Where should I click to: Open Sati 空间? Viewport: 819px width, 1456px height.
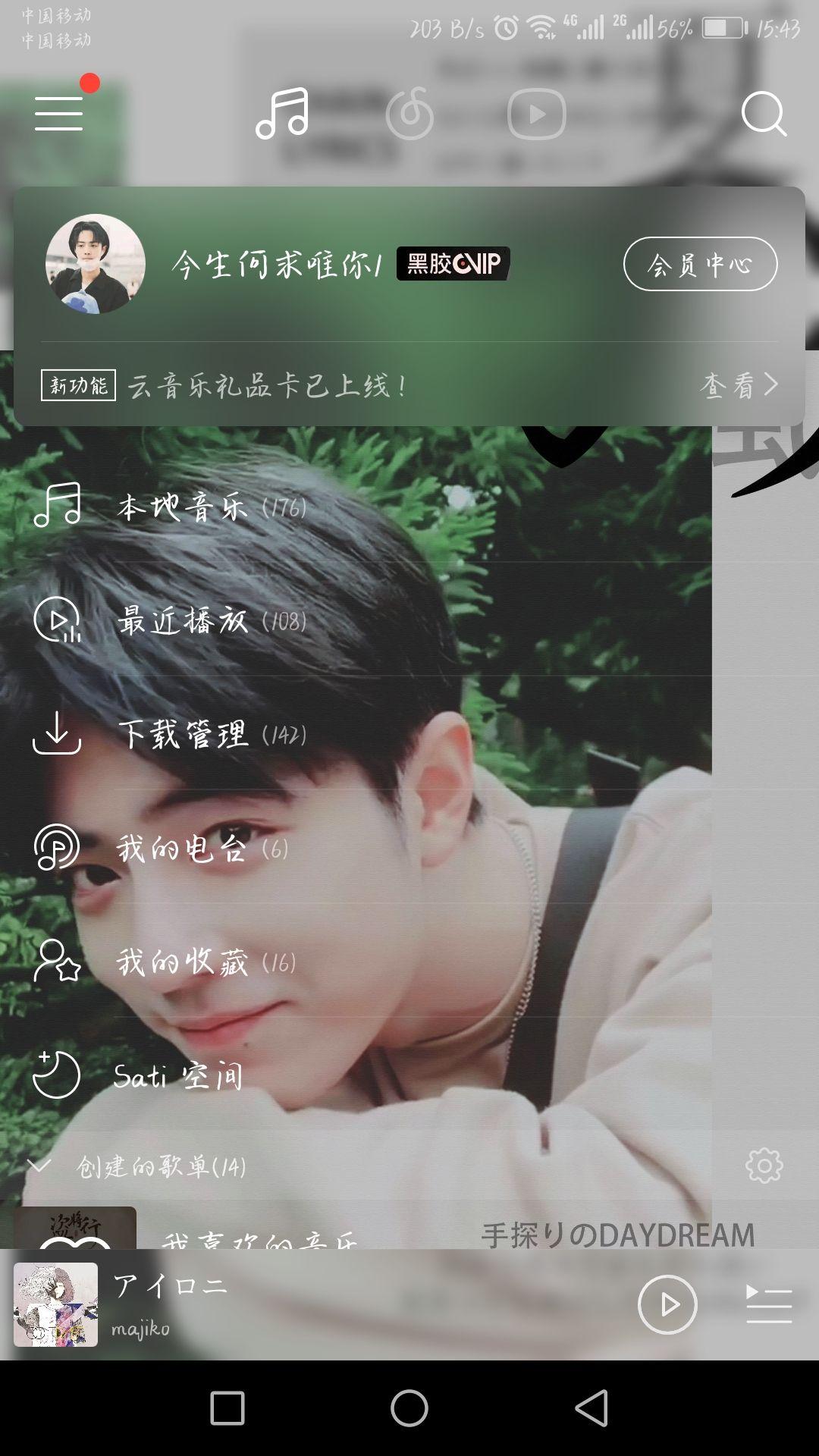coord(178,1075)
